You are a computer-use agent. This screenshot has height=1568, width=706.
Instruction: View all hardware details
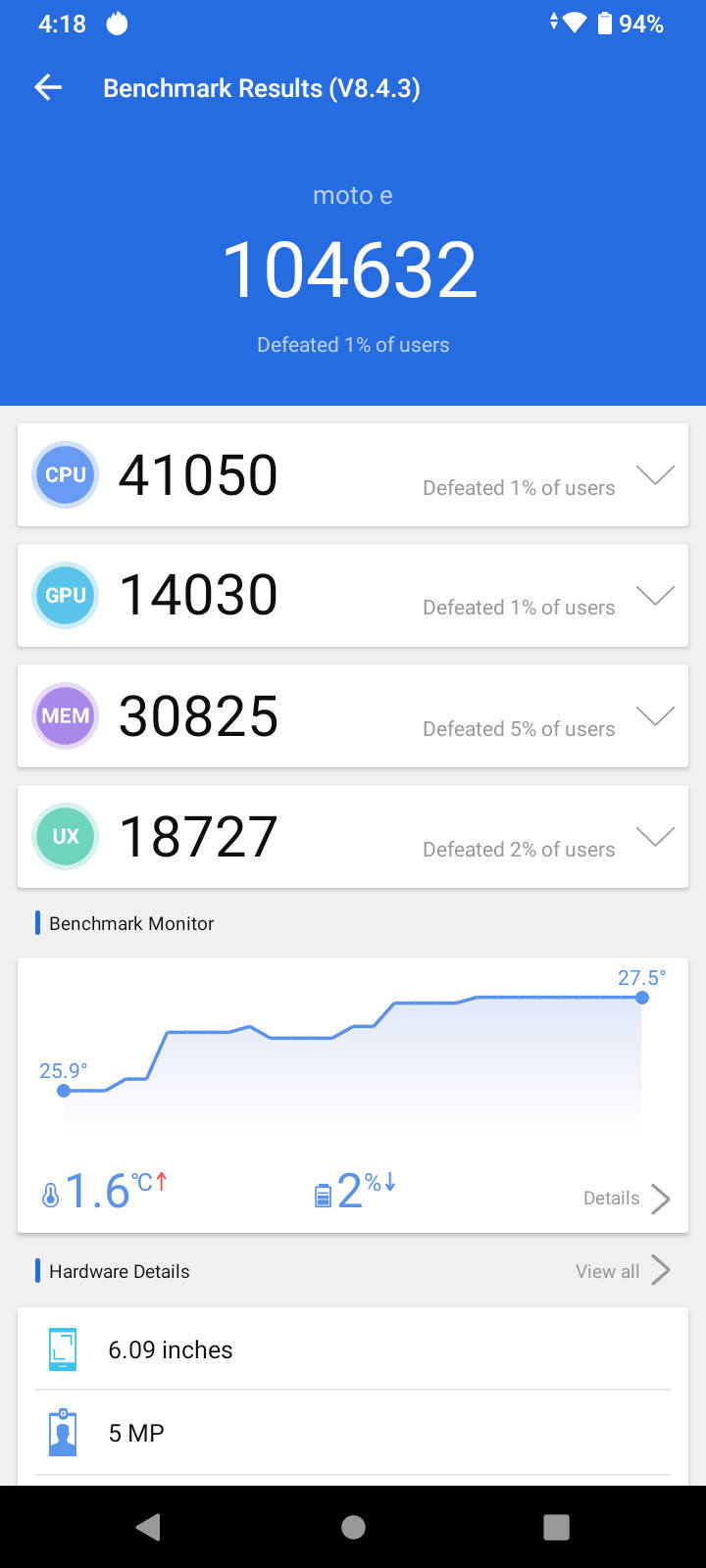pos(623,1271)
